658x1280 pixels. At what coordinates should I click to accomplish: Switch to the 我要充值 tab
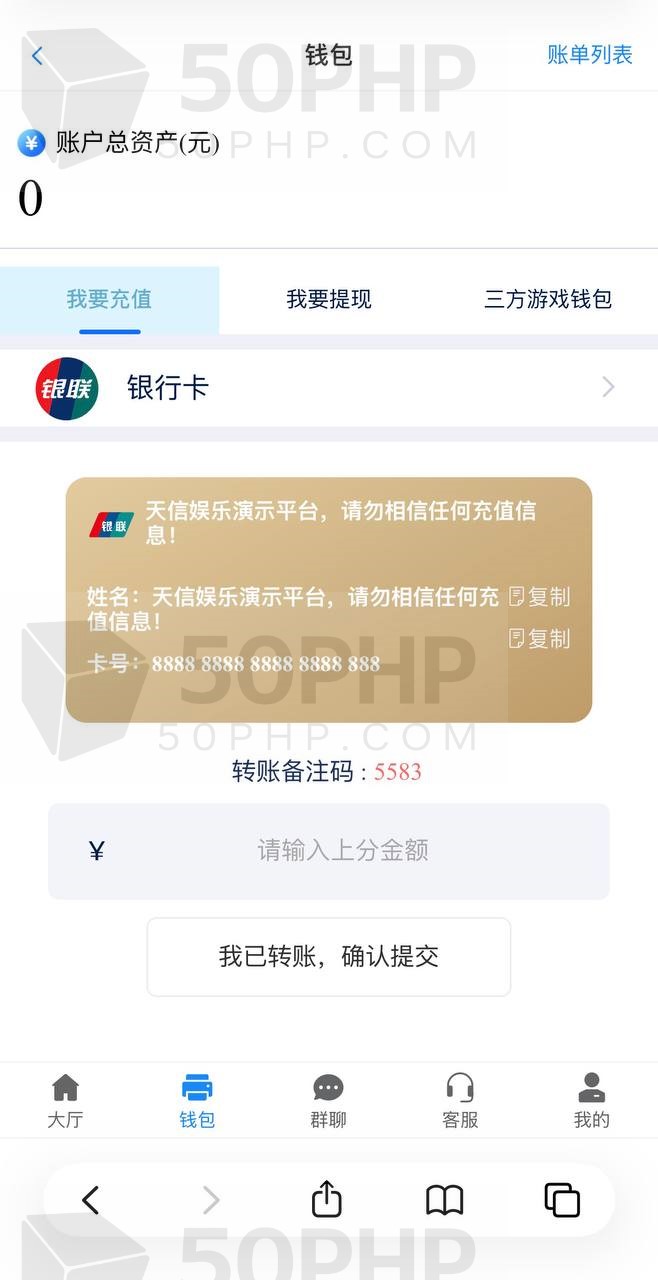(109, 299)
